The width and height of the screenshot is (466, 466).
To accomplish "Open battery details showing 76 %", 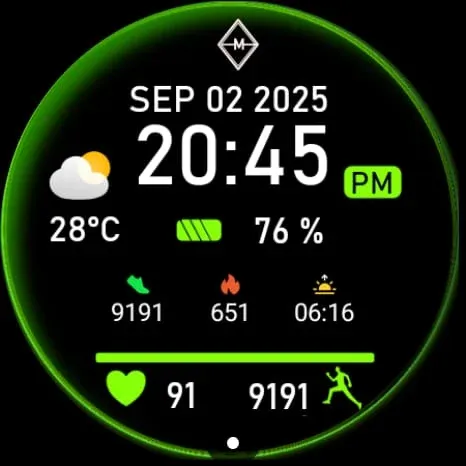I will (x=250, y=230).
